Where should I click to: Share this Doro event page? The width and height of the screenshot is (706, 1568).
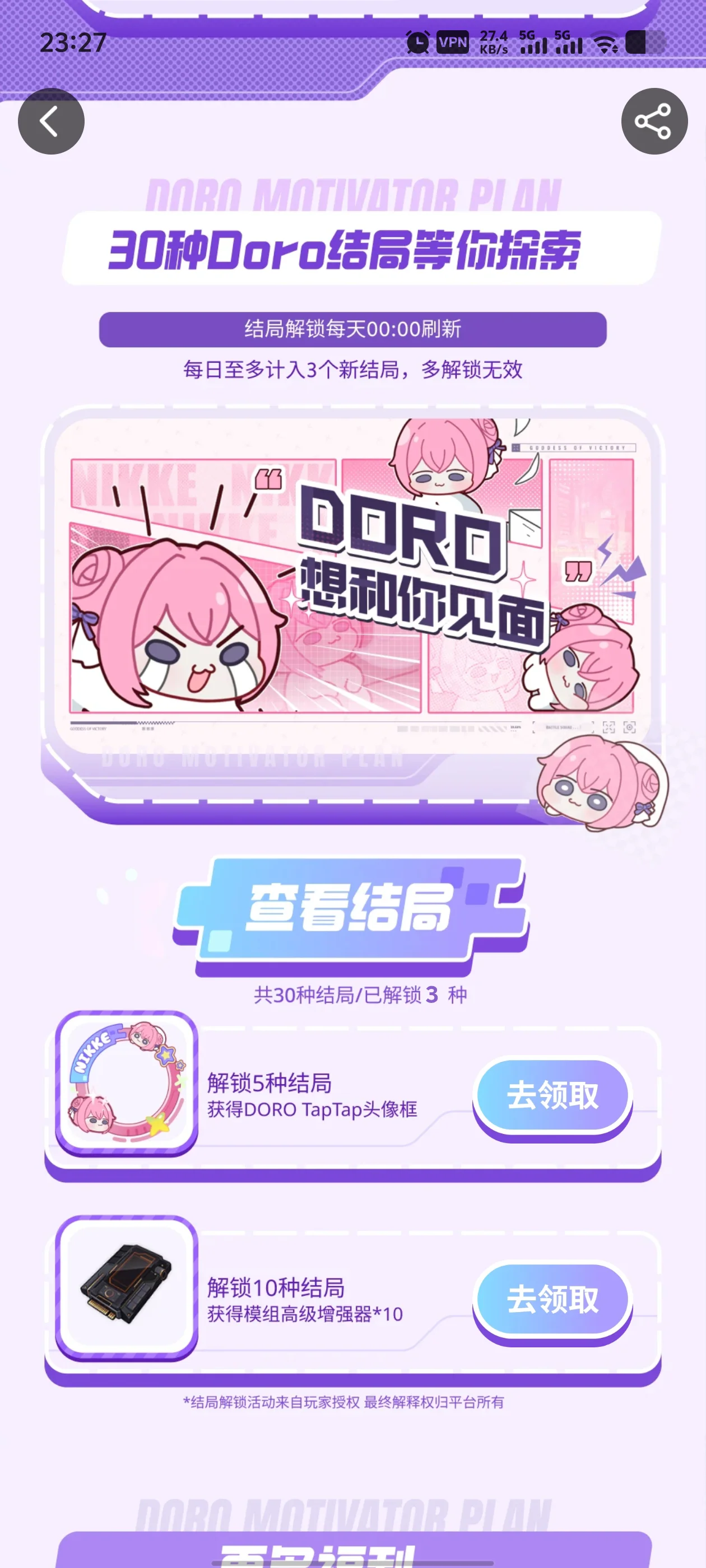654,121
